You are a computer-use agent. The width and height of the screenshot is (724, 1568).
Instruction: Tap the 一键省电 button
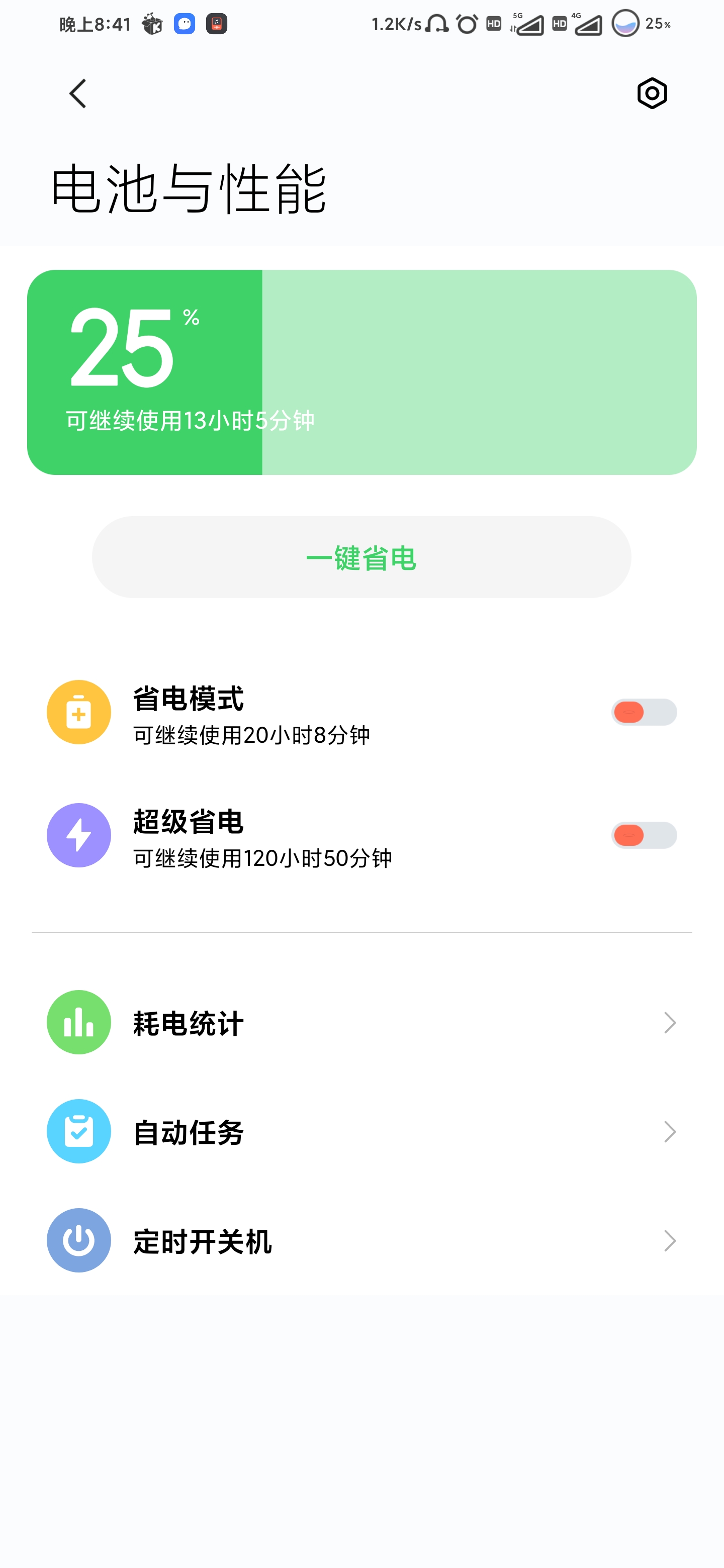point(361,557)
